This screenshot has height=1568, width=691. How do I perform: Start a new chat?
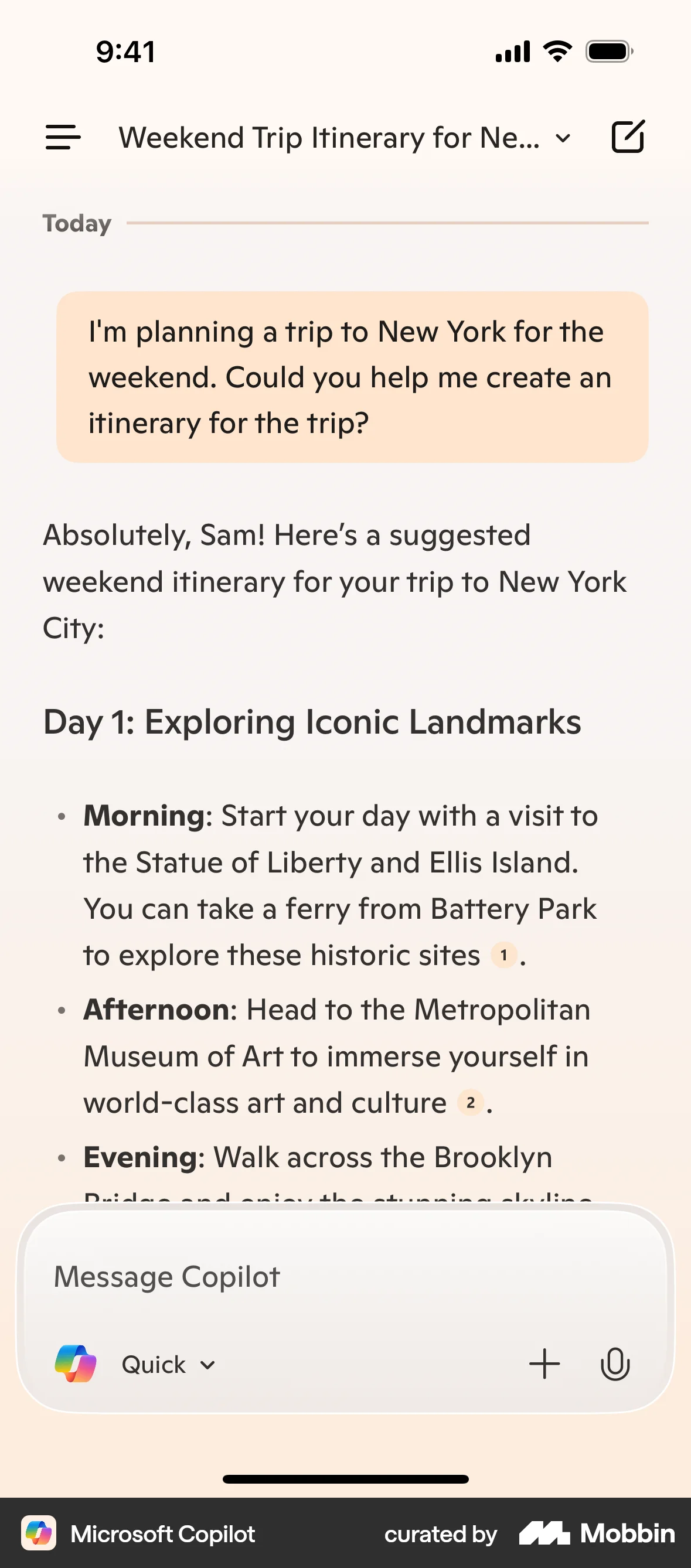point(628,137)
